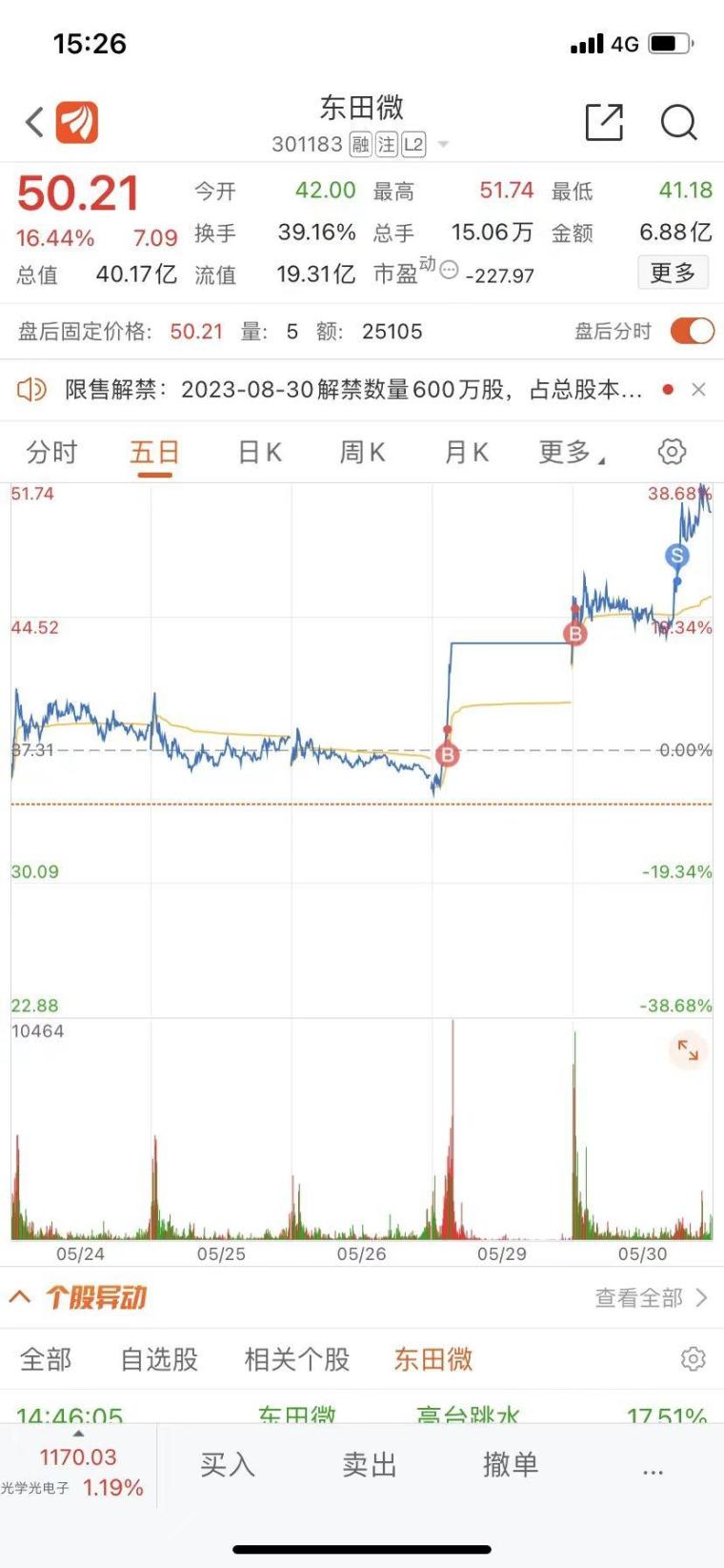Select the 五日 chart tab

pos(154,452)
